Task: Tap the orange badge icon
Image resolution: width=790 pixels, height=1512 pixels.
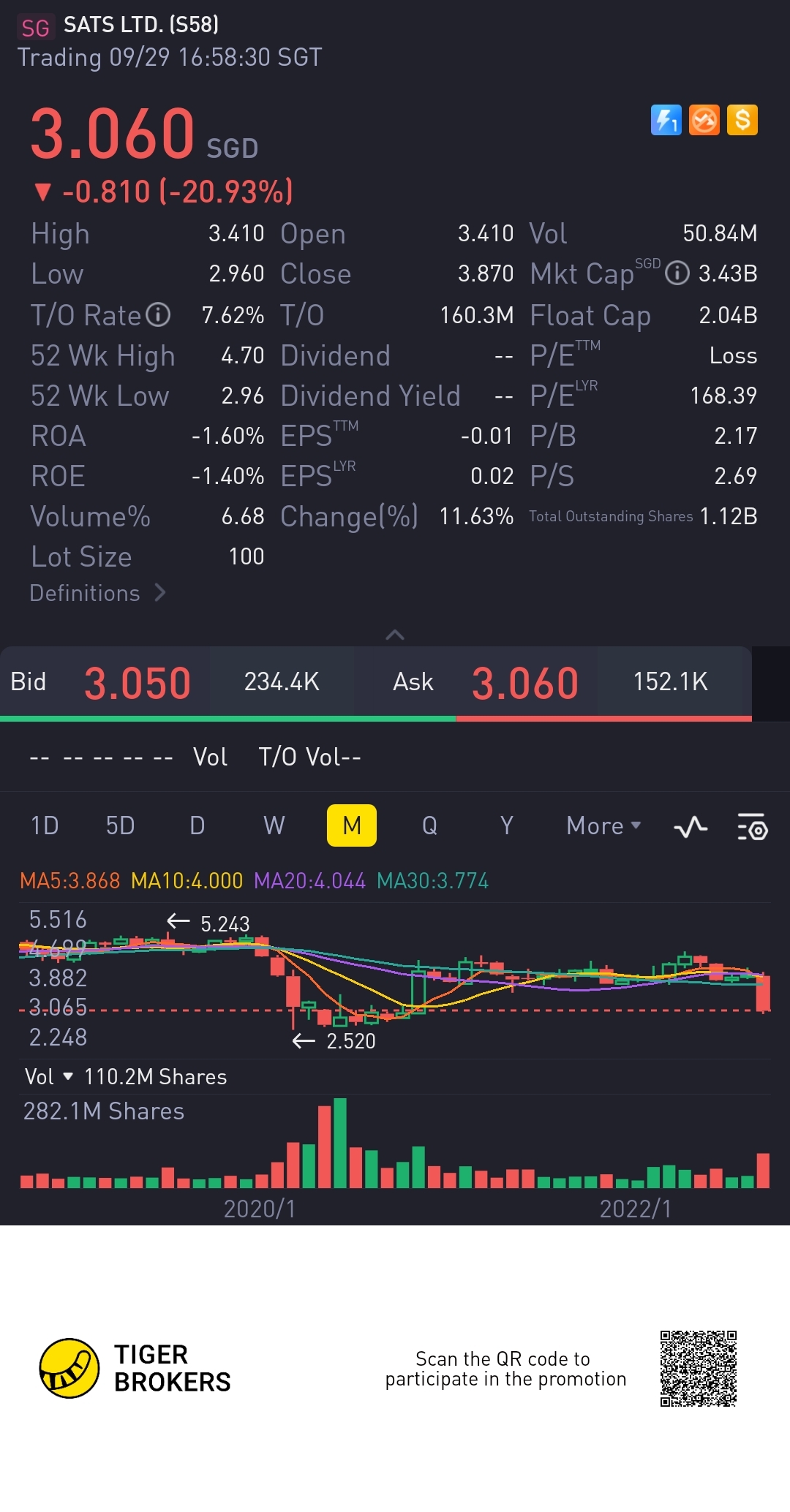Action: click(x=704, y=120)
